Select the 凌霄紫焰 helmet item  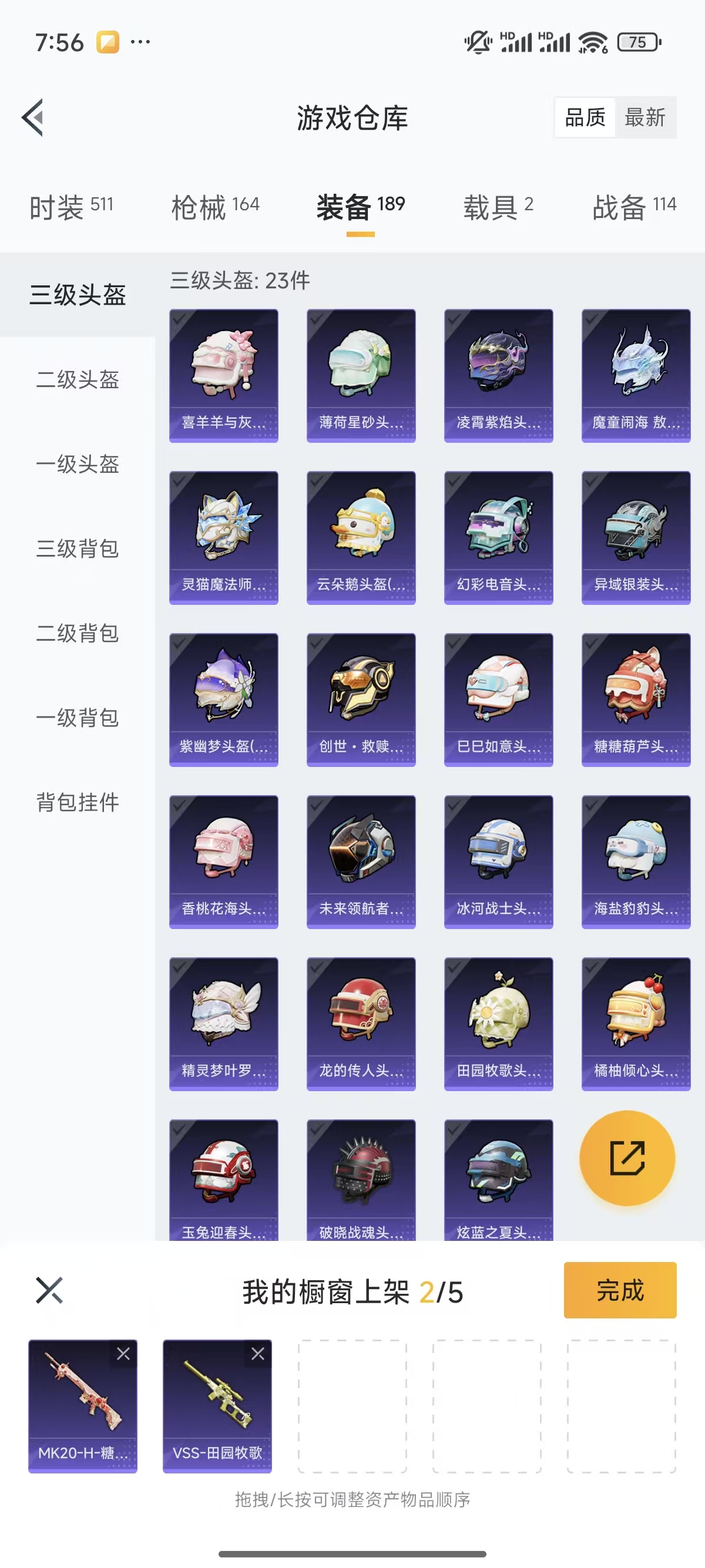coord(498,376)
